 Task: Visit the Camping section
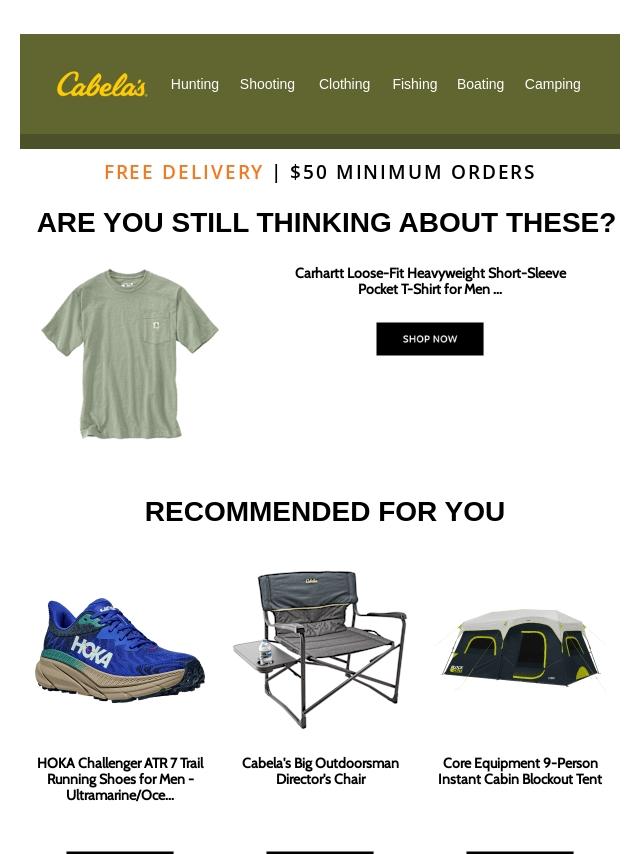click(x=552, y=84)
